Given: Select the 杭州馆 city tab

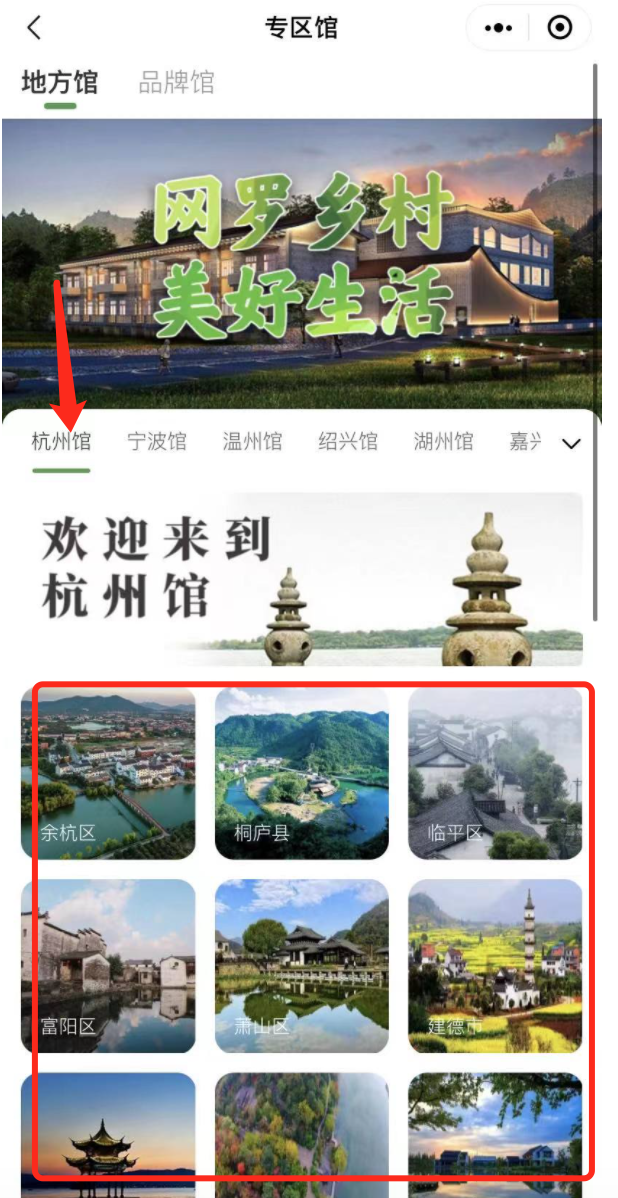Looking at the screenshot, I should [61, 441].
